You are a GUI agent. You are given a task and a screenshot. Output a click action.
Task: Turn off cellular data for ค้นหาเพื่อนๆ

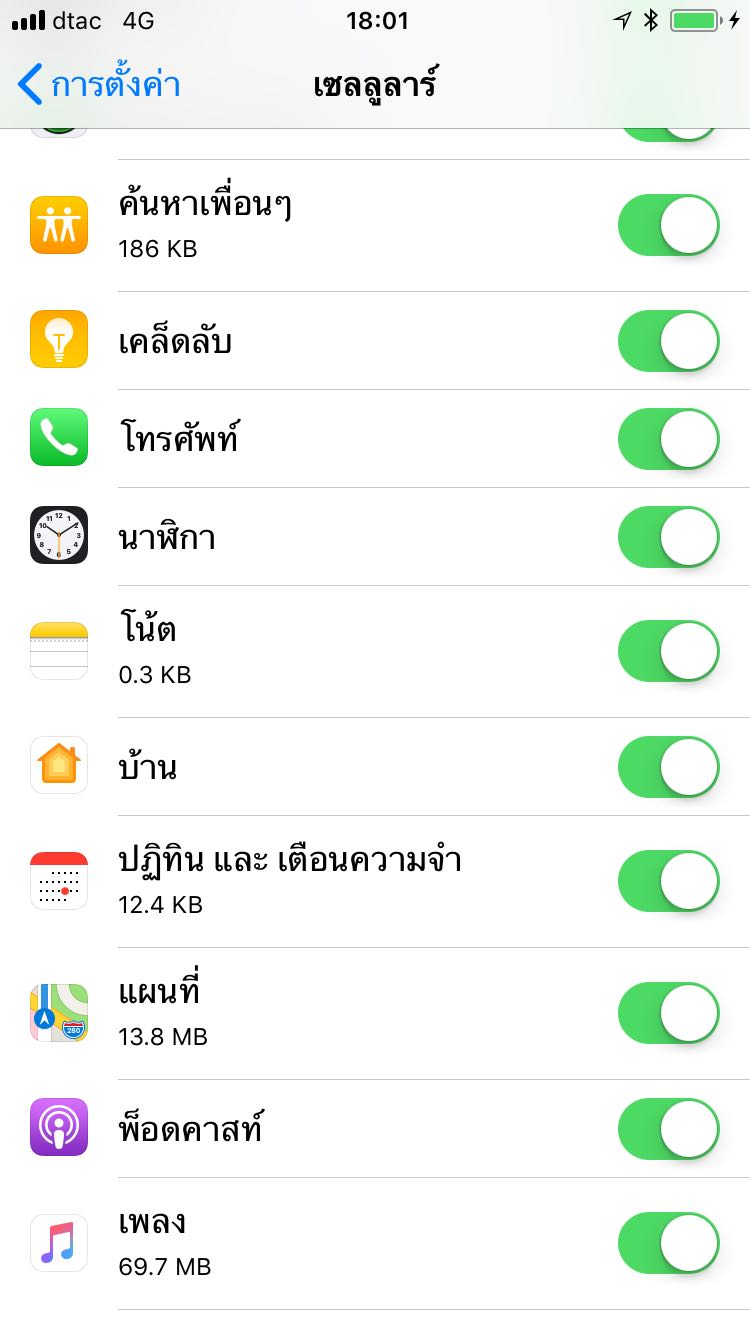(668, 226)
